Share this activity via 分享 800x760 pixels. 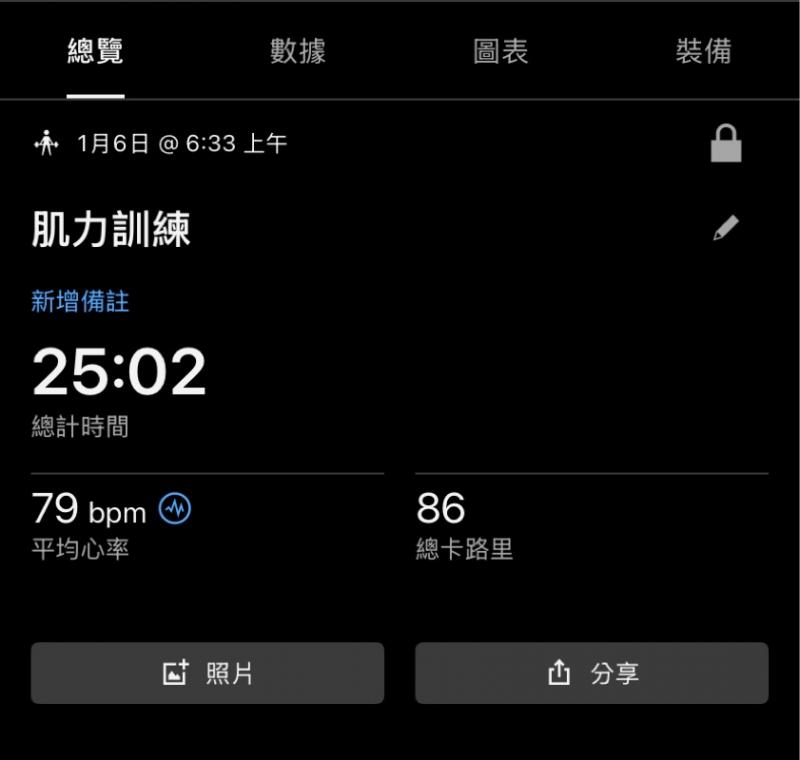(x=592, y=673)
